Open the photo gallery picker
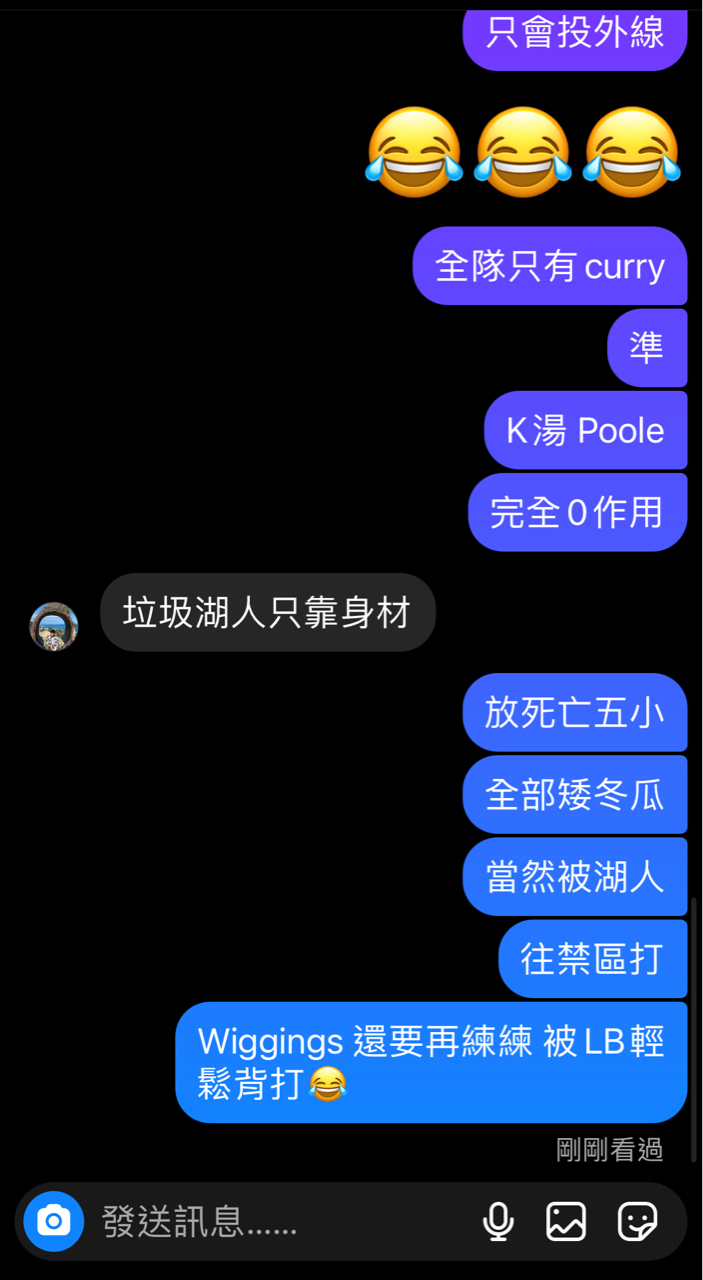 [566, 1221]
